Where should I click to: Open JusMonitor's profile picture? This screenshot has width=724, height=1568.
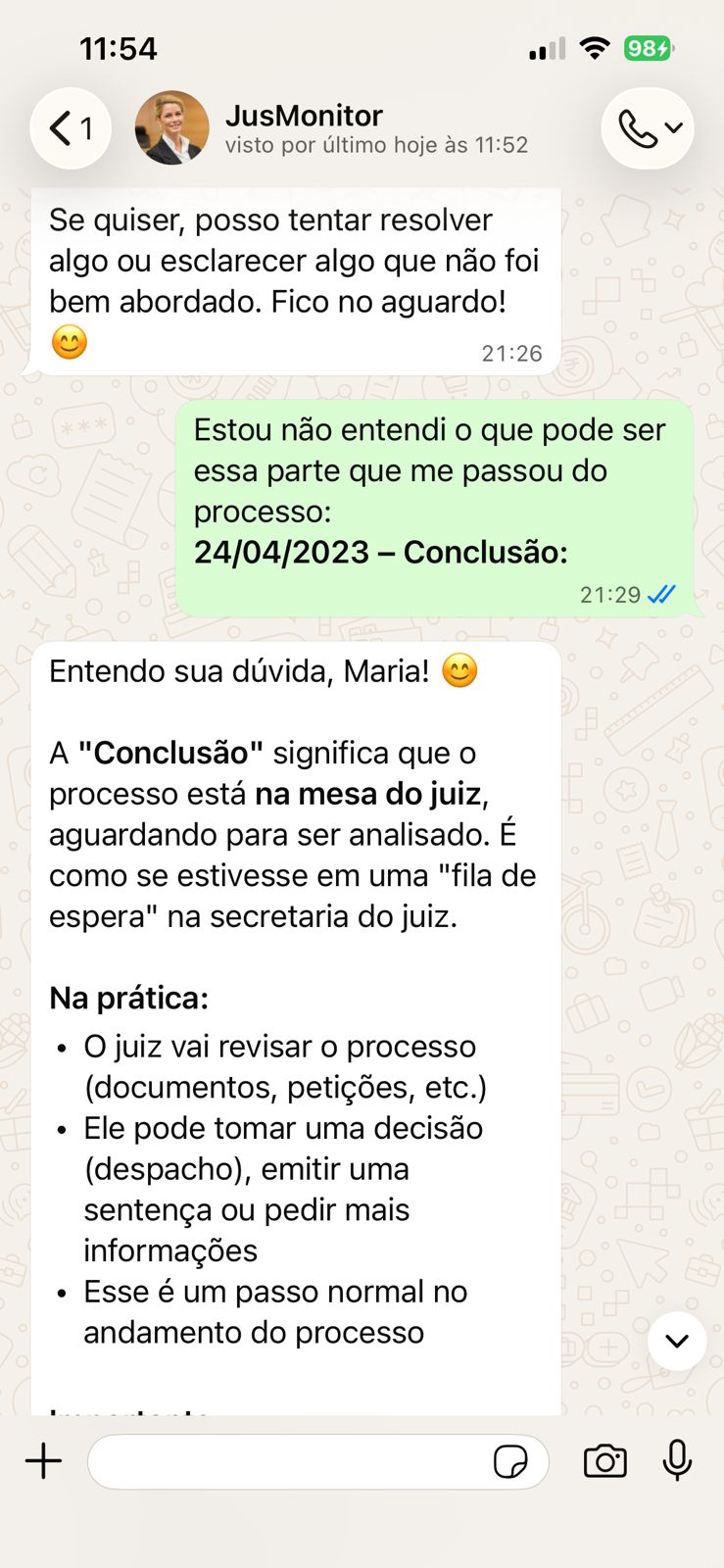coord(172,127)
